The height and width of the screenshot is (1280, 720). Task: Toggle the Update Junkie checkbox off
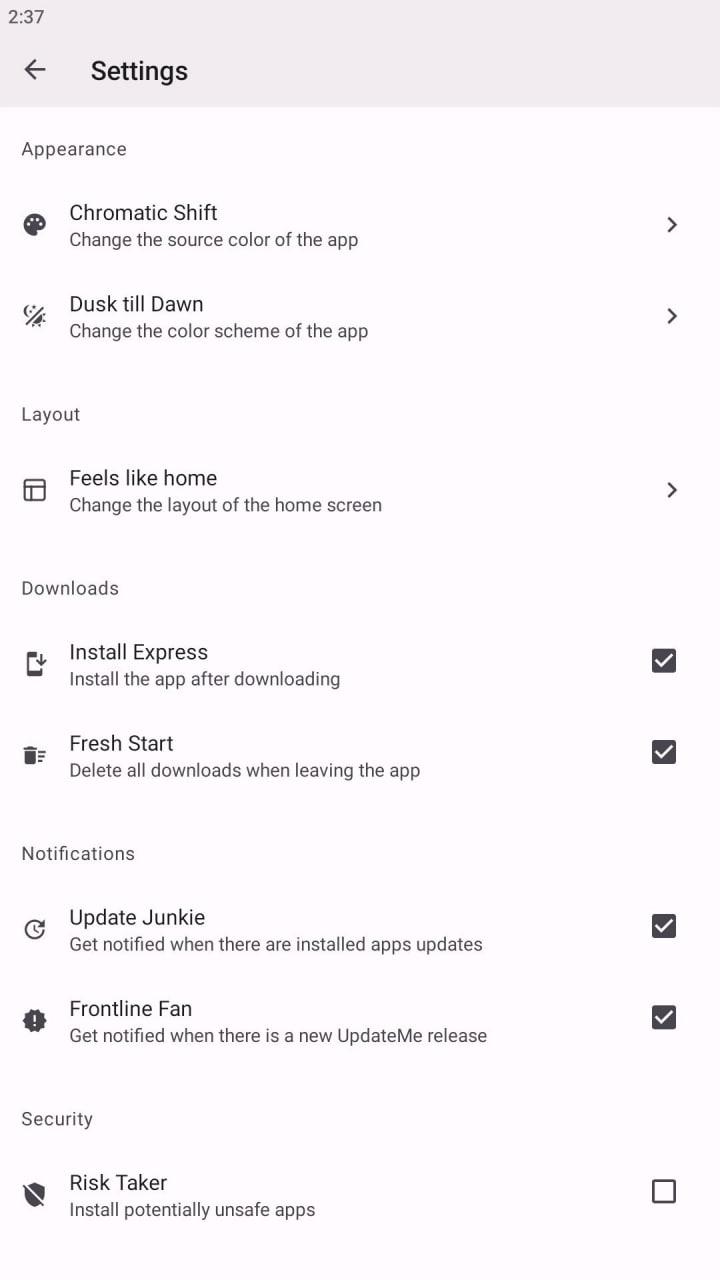click(x=663, y=926)
